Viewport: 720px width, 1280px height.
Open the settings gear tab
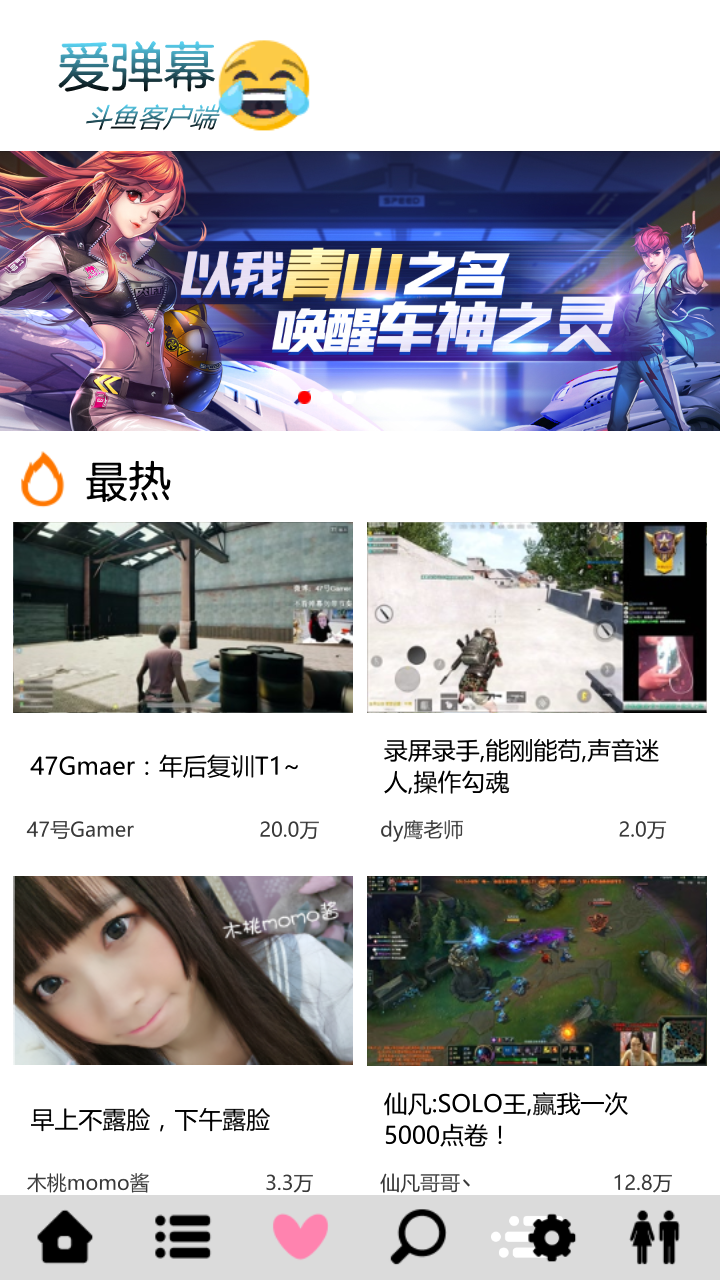(x=536, y=1238)
